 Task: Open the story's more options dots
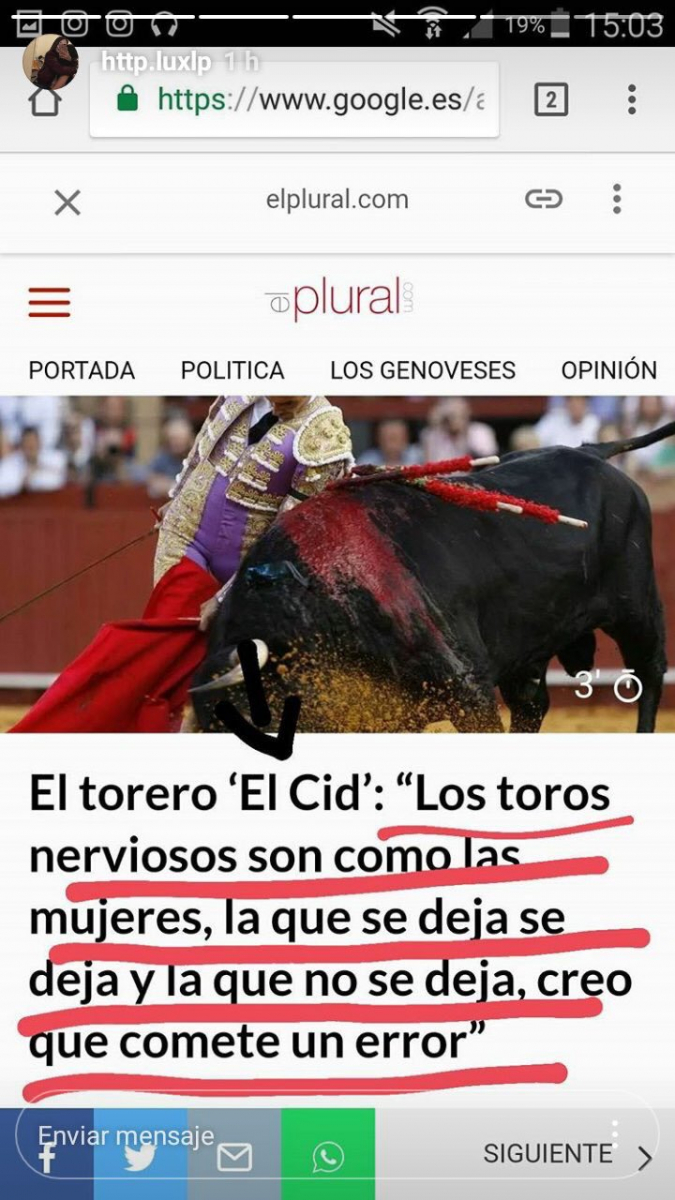coord(615,1134)
